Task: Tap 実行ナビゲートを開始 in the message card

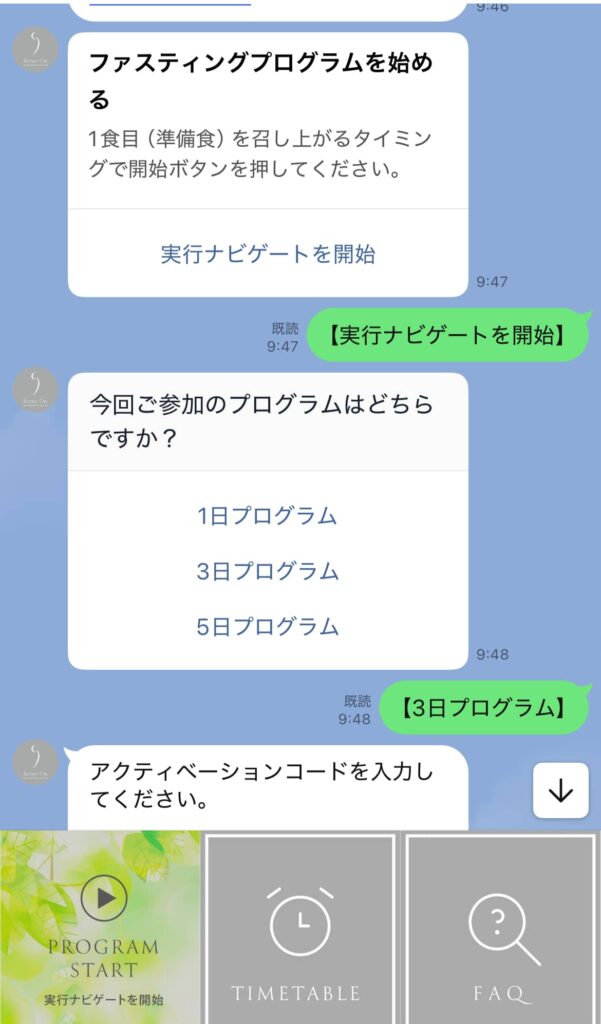Action: 267,254
